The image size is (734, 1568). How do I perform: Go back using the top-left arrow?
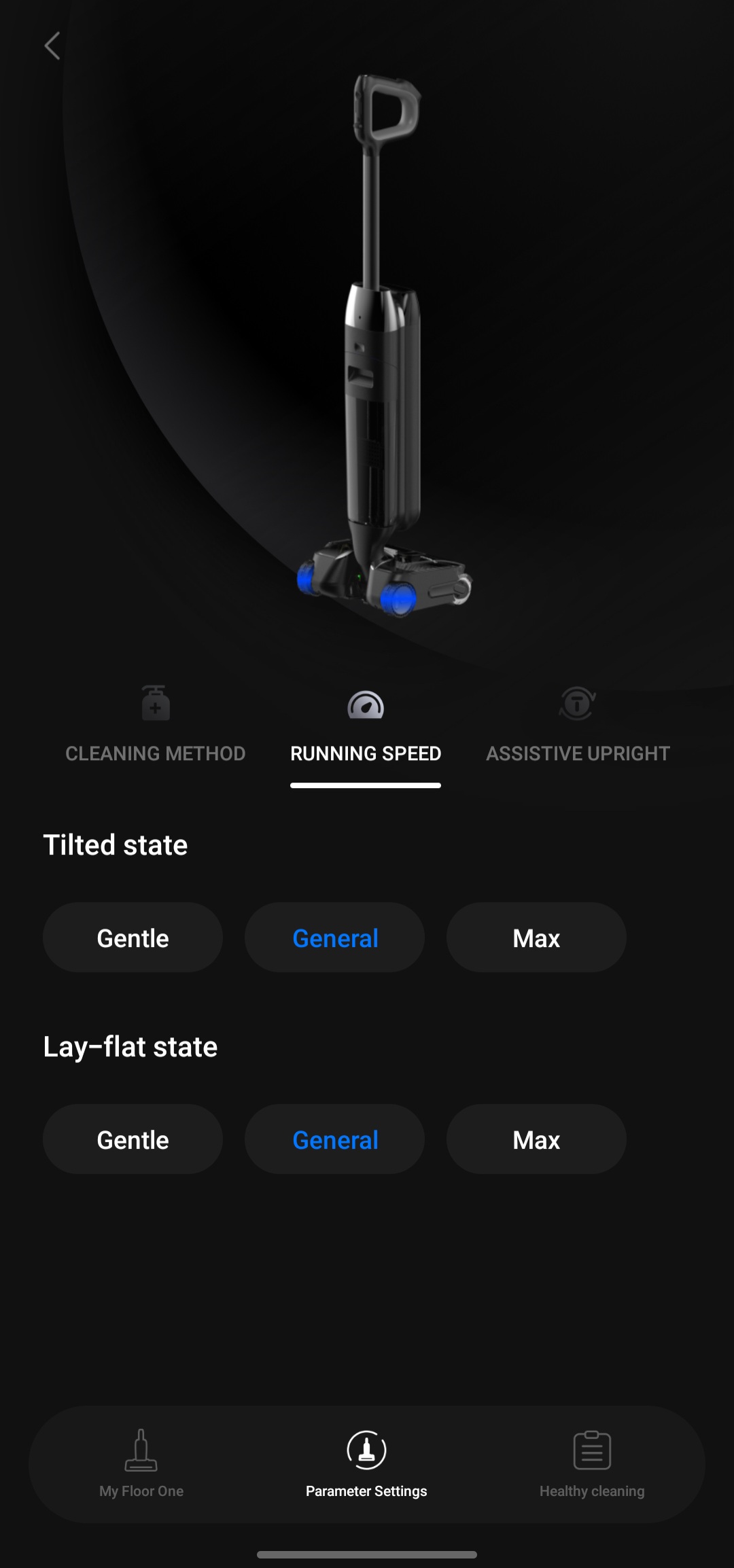click(x=52, y=46)
